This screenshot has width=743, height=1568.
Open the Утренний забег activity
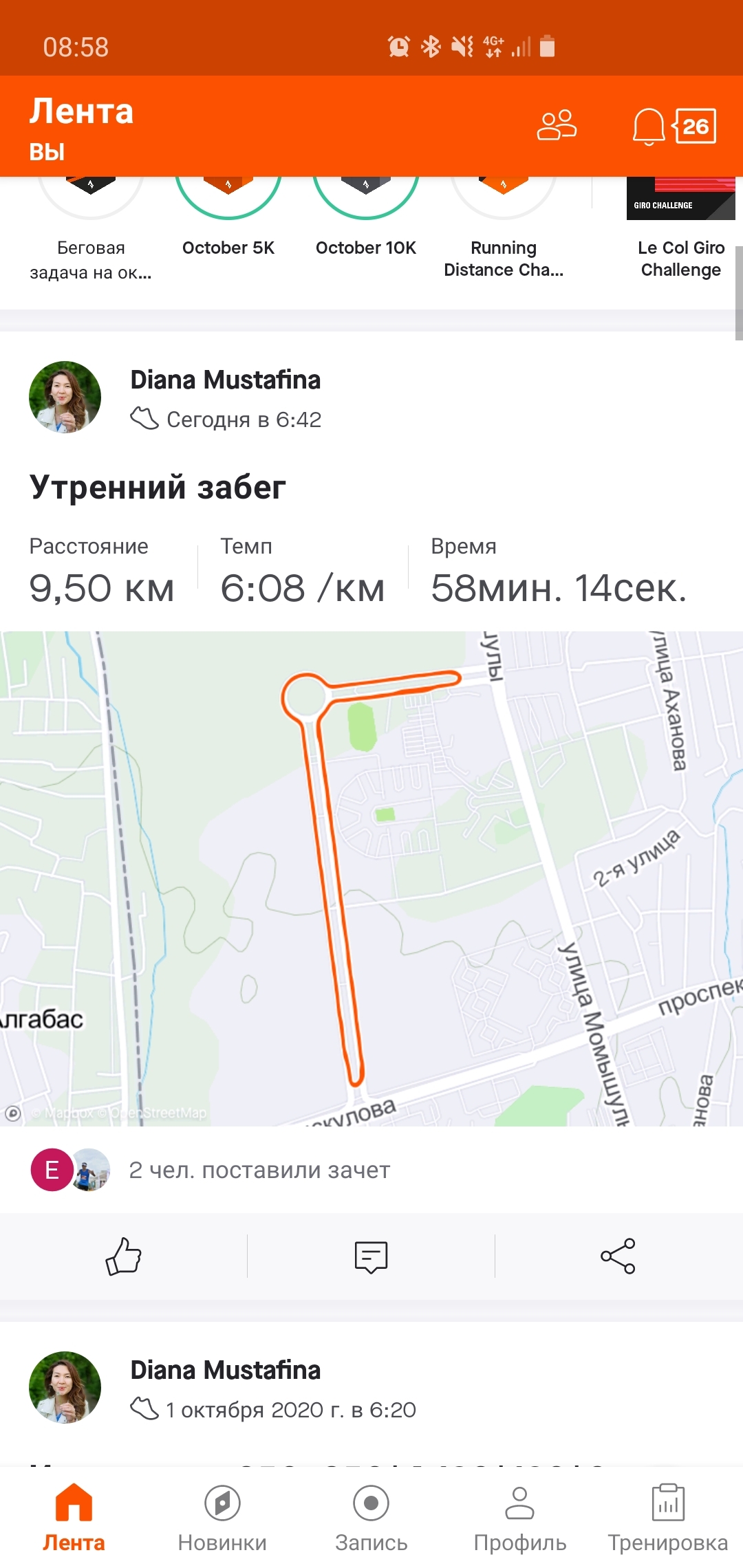pyautogui.click(x=158, y=488)
